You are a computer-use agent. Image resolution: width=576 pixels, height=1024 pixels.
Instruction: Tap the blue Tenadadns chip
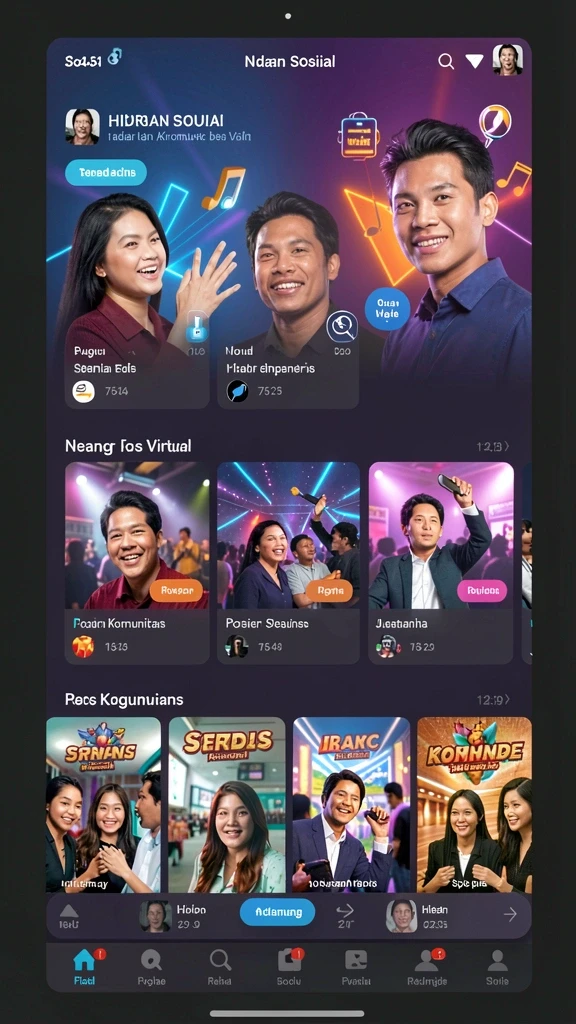(x=106, y=172)
